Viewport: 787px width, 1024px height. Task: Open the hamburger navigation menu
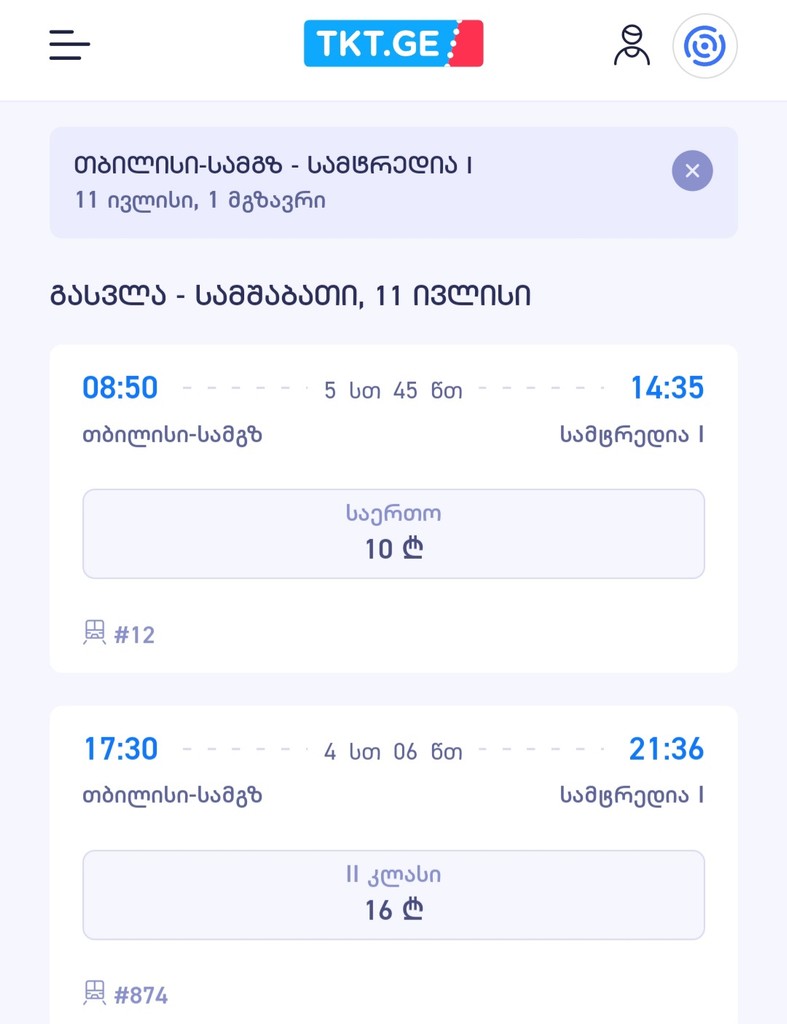(x=69, y=46)
